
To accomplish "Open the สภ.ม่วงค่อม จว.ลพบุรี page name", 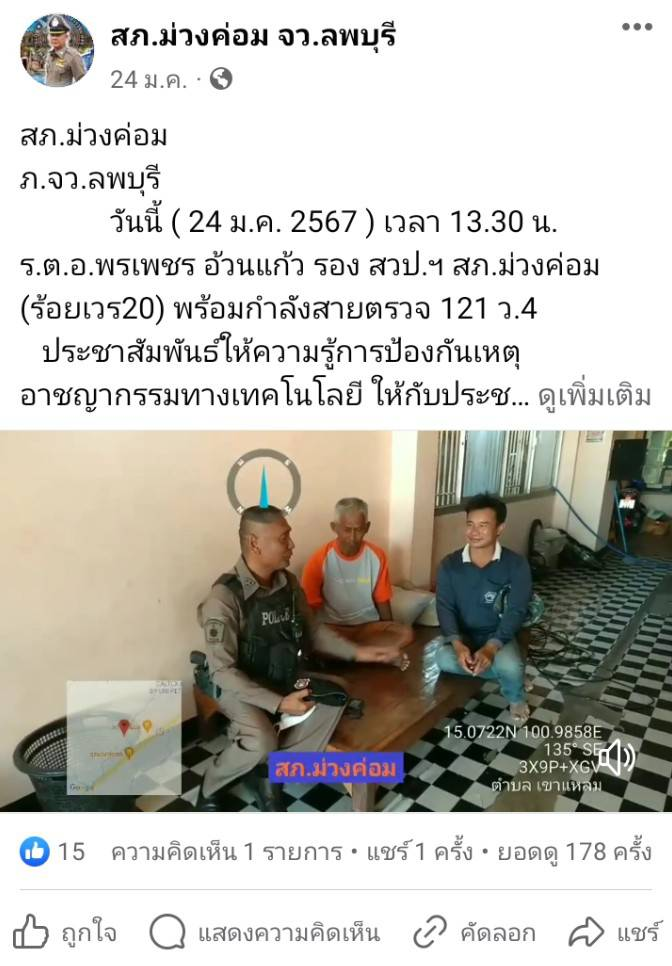I will tap(253, 38).
